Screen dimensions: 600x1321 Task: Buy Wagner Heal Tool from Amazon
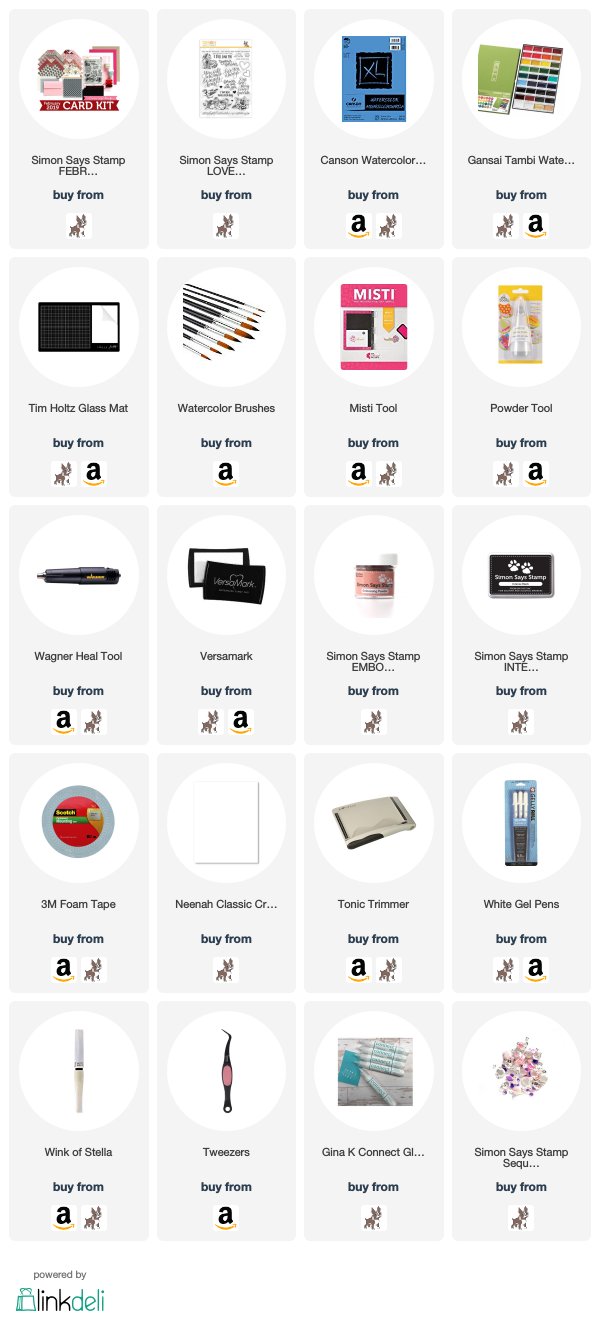pyautogui.click(x=65, y=722)
